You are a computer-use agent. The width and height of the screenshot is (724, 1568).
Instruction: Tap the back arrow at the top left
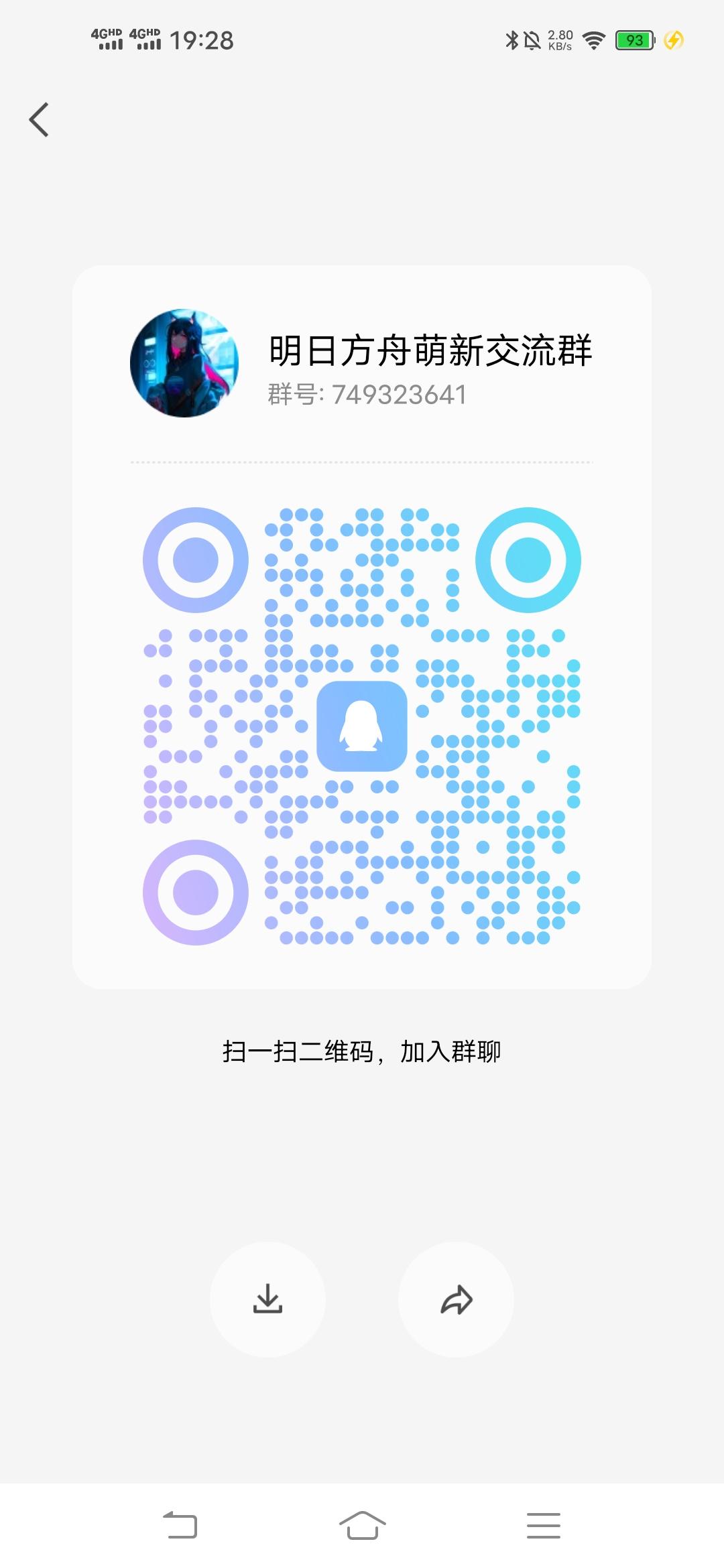click(x=38, y=119)
